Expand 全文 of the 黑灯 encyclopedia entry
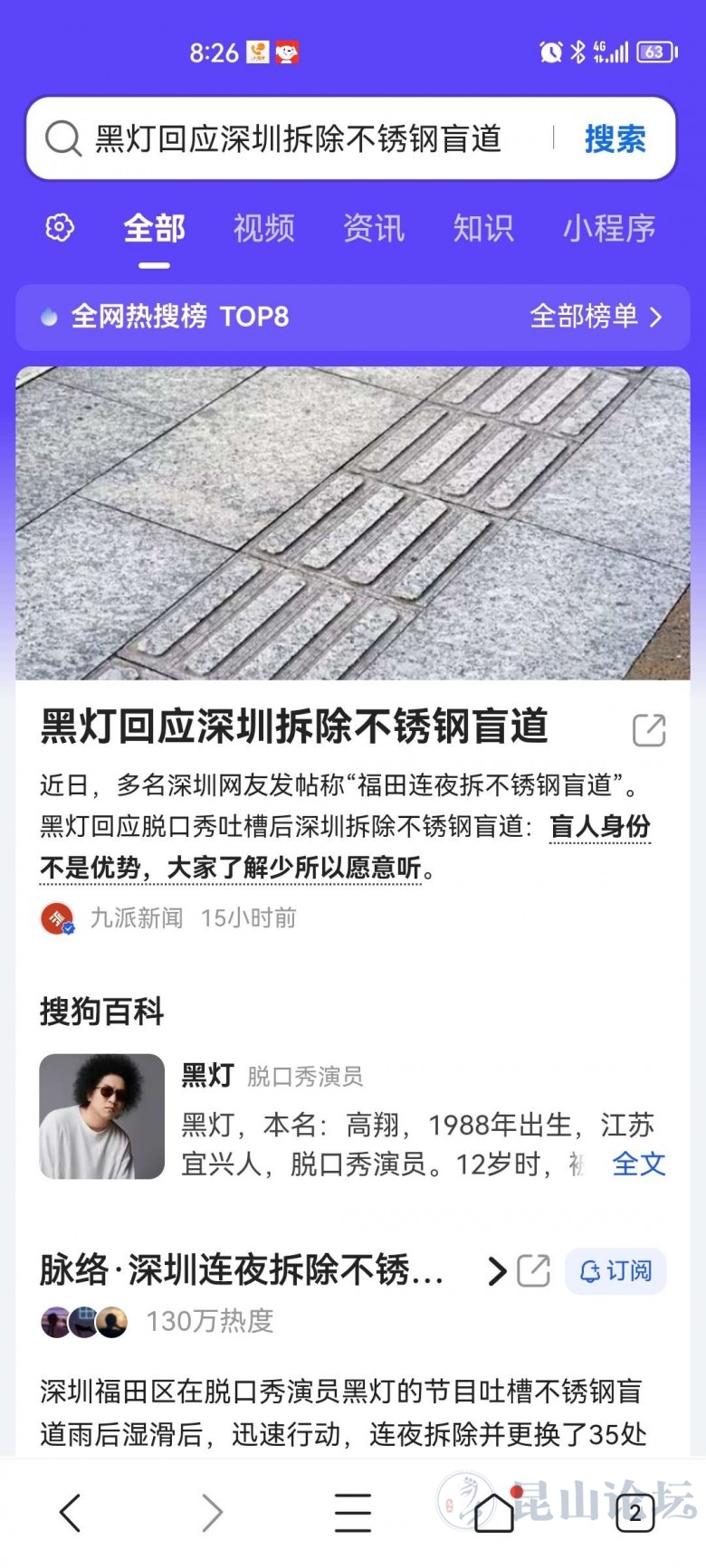 [638, 1164]
